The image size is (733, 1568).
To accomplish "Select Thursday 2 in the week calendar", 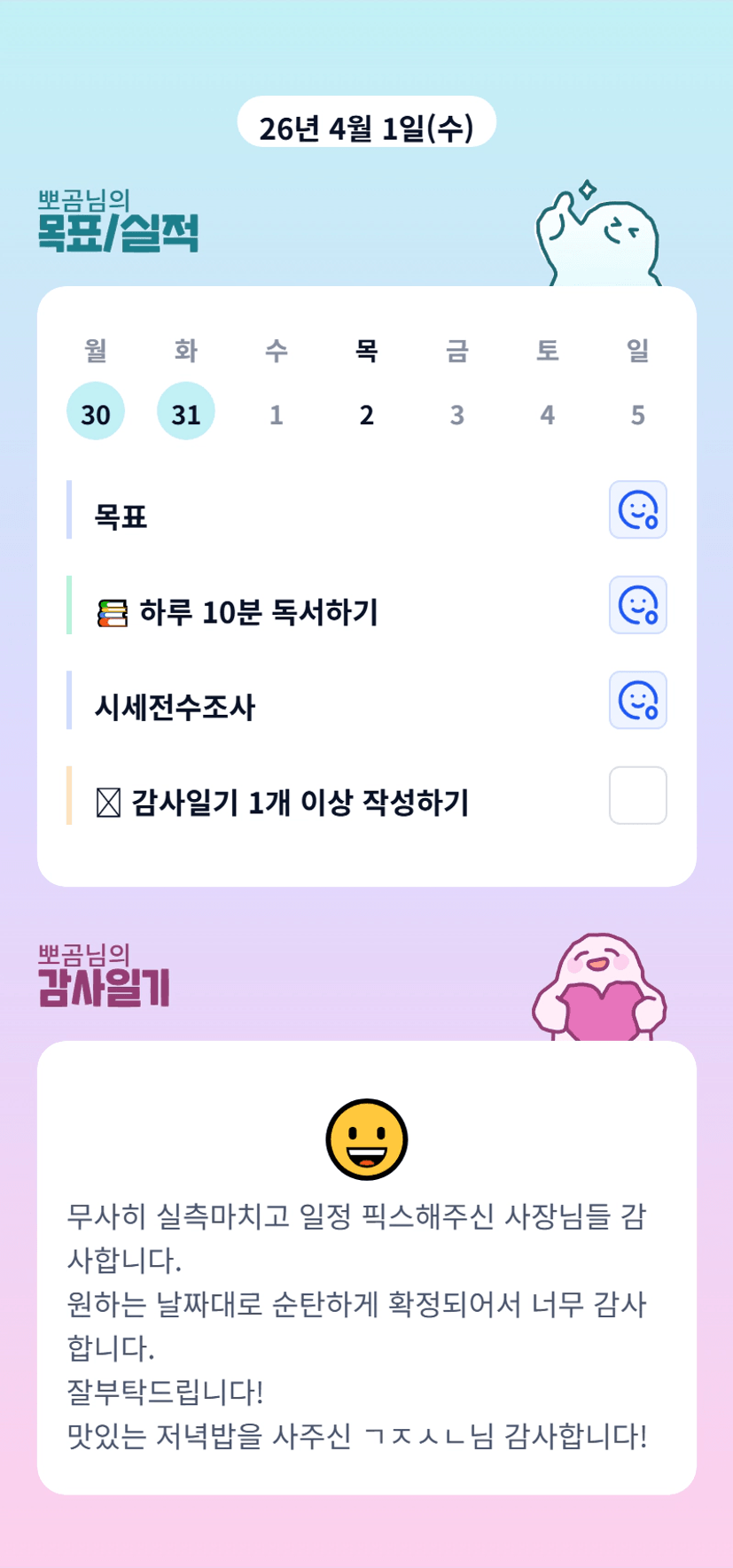I will pyautogui.click(x=367, y=414).
